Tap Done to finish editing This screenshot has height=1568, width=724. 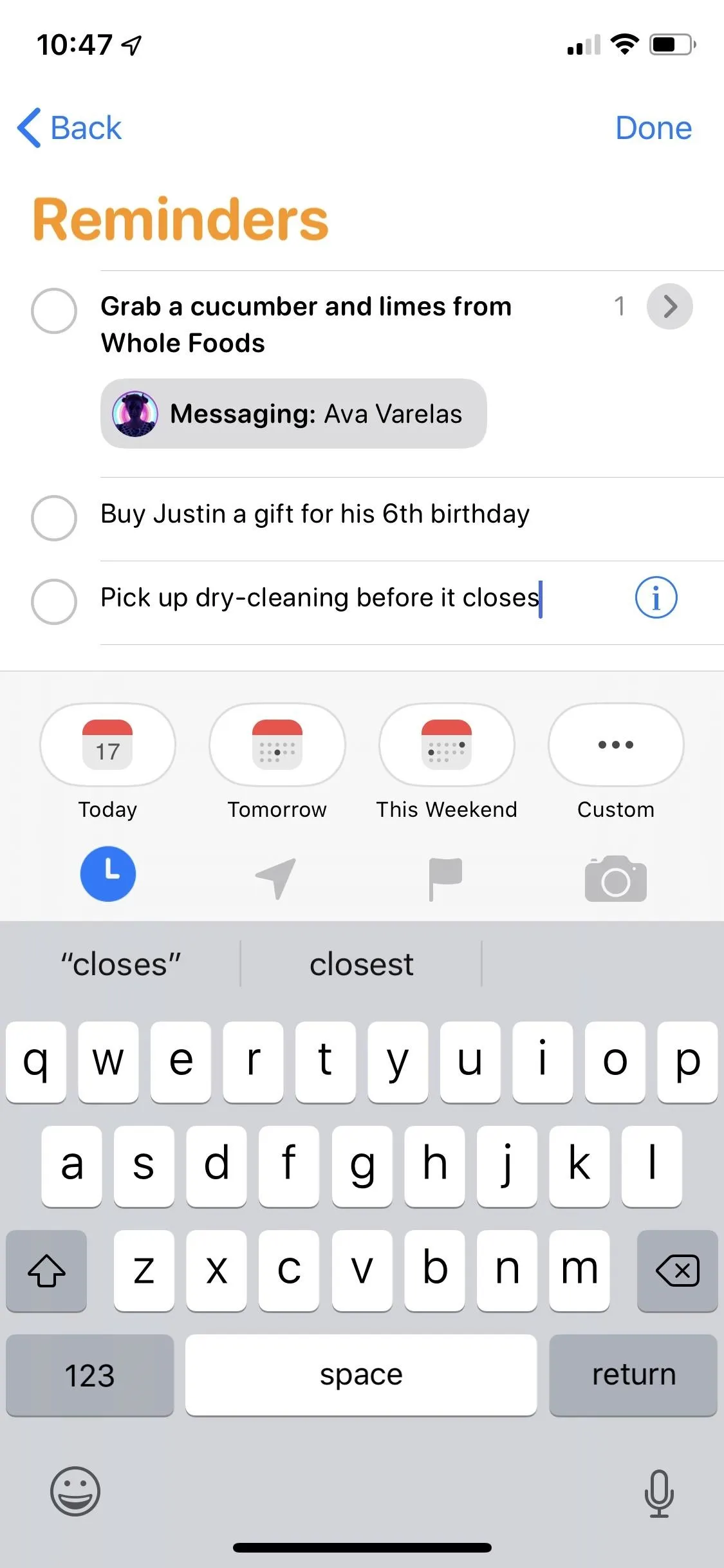(x=653, y=127)
